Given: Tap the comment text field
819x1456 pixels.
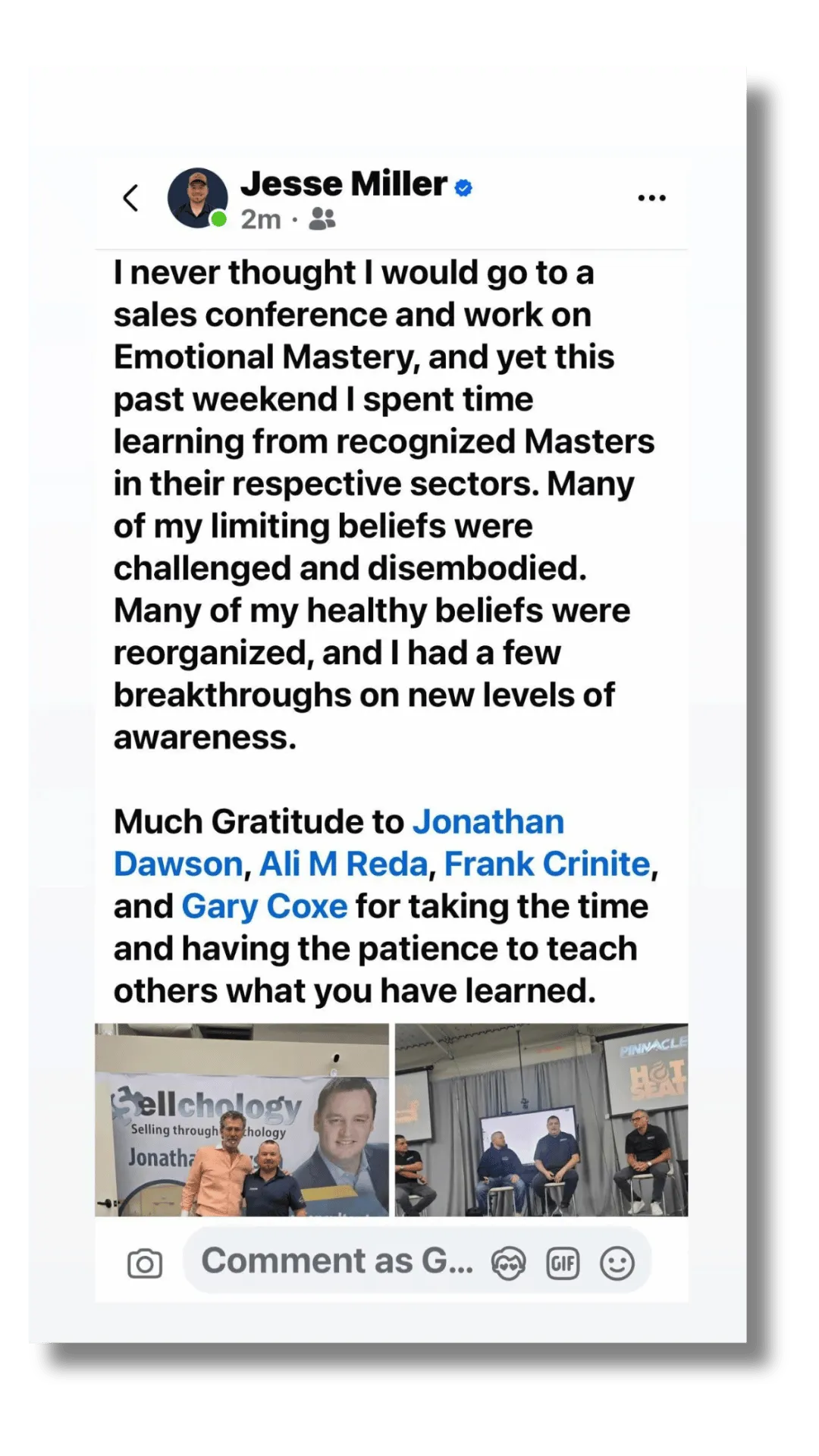Looking at the screenshot, I should pyautogui.click(x=337, y=1261).
